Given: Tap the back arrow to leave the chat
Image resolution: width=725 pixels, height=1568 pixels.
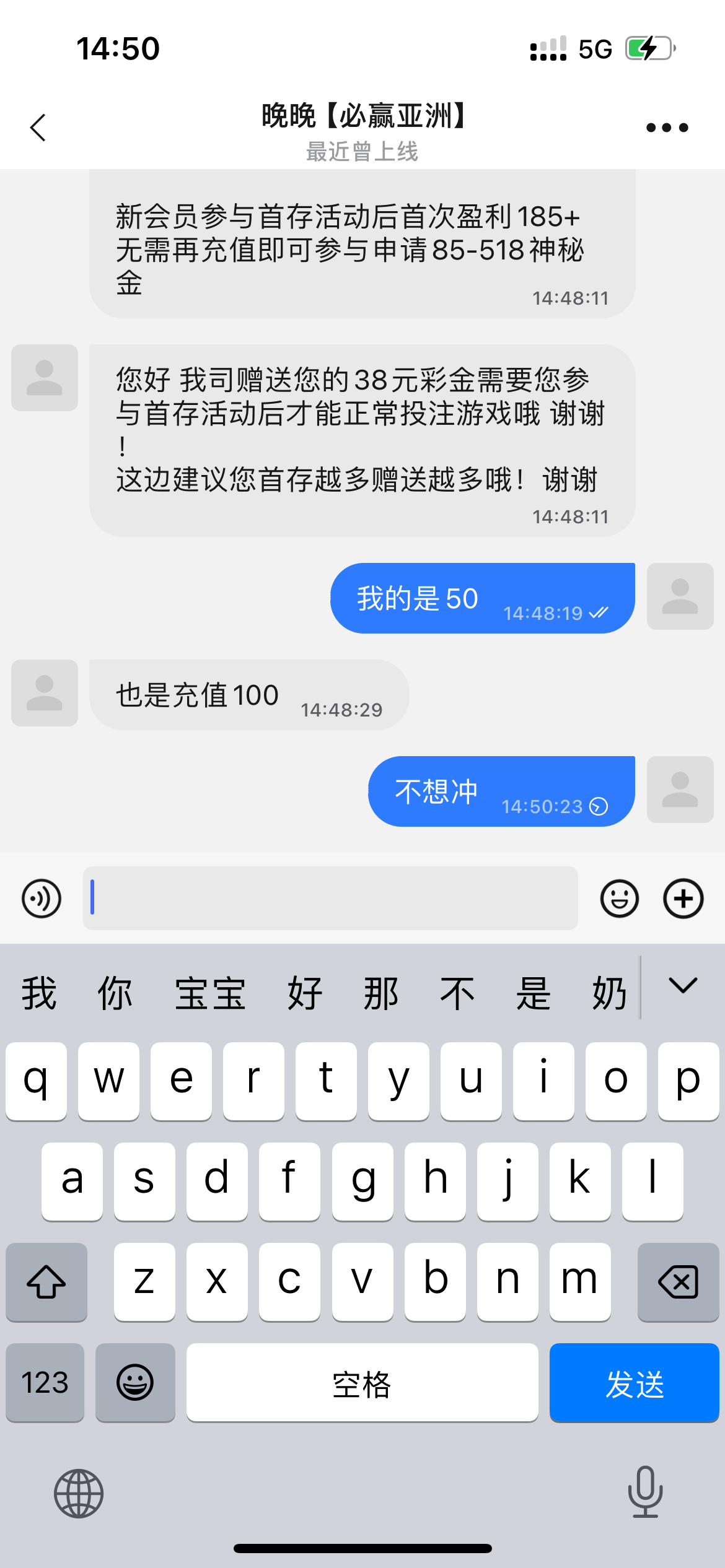Looking at the screenshot, I should pyautogui.click(x=38, y=127).
